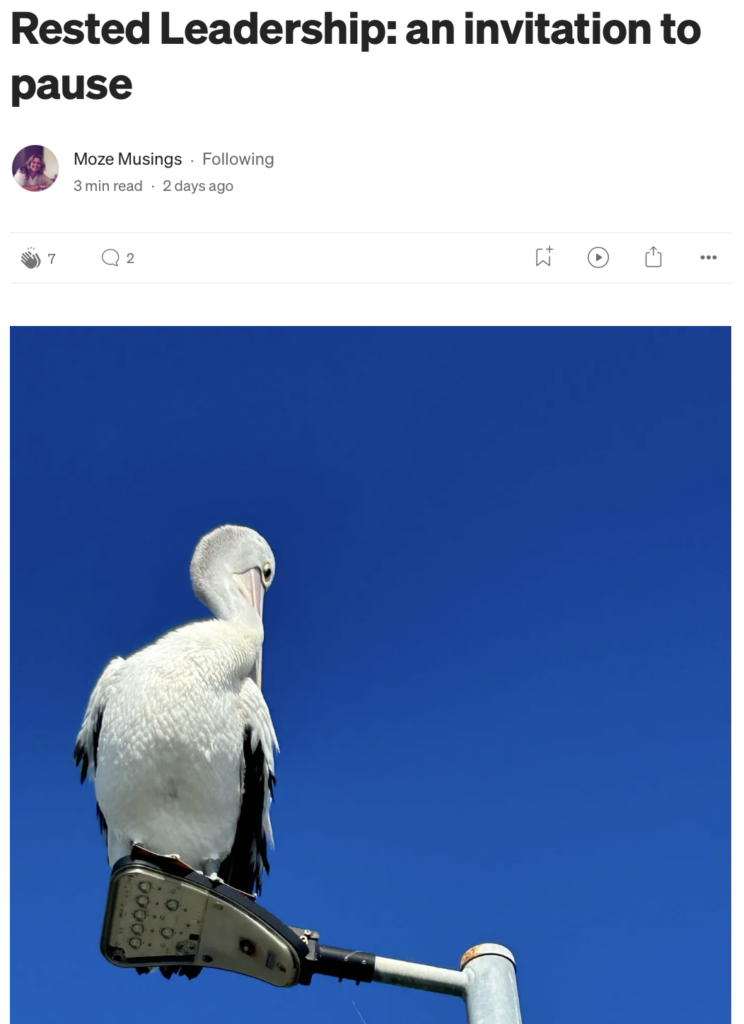
Task: Open the article's comments
Action: coord(110,258)
